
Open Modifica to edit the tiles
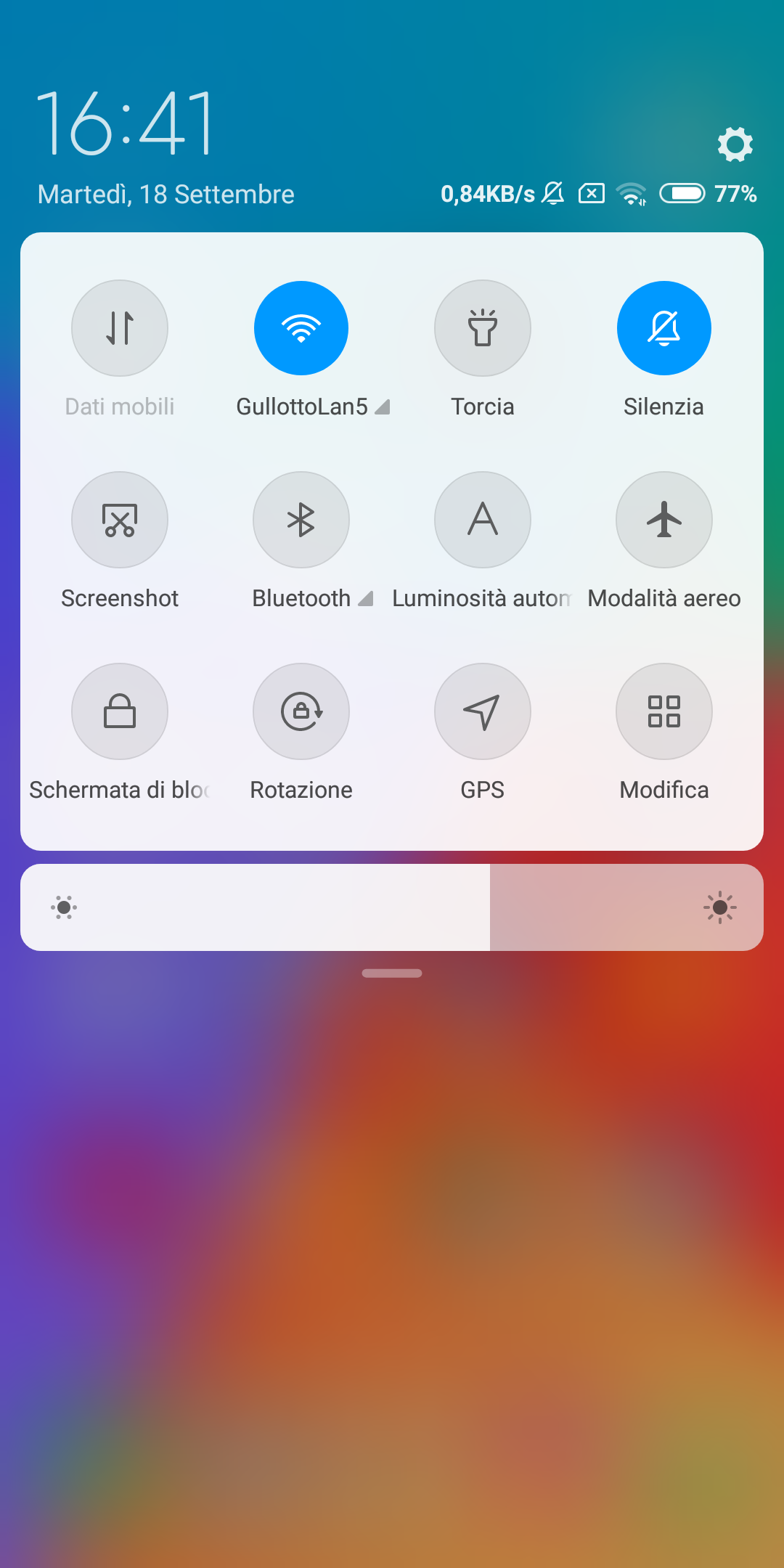point(664,711)
